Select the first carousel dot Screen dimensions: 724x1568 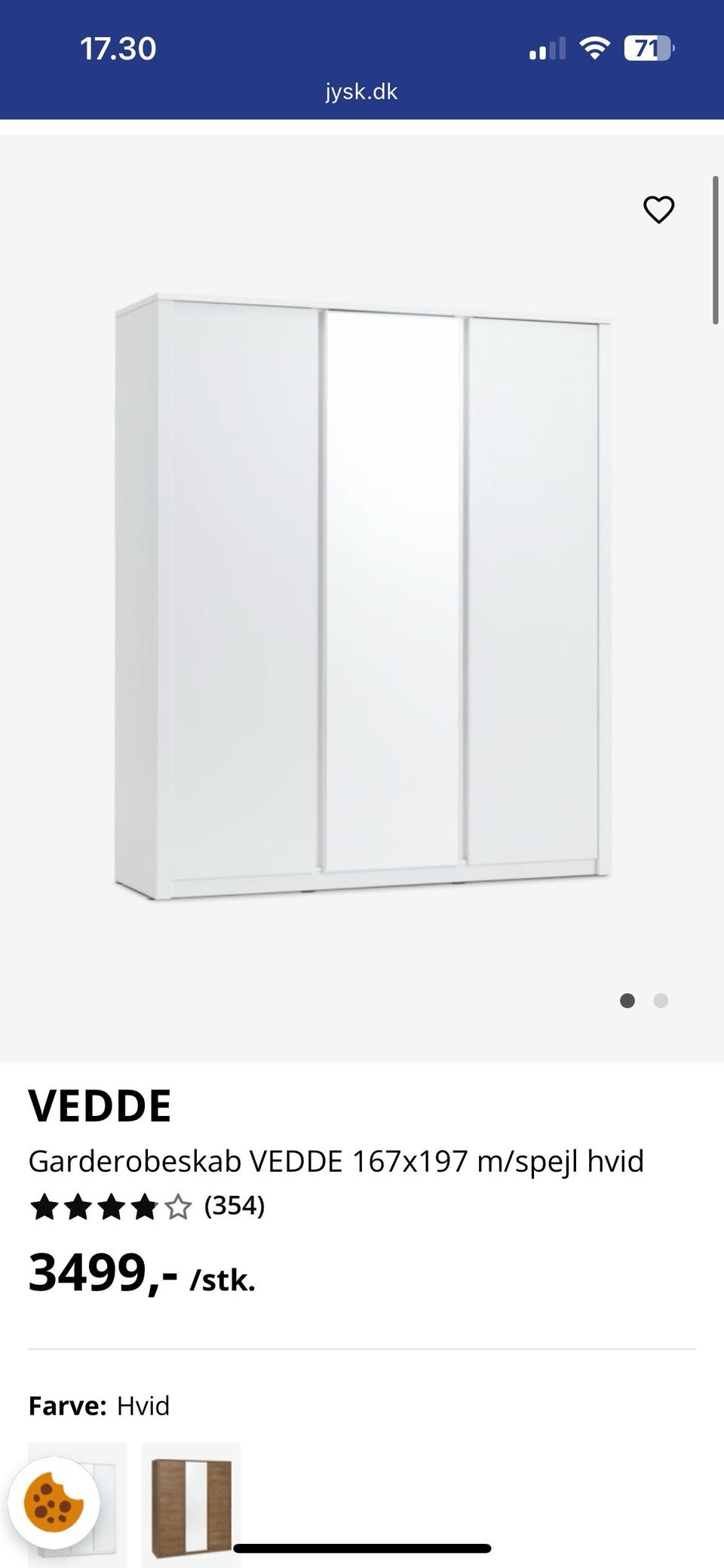click(628, 1001)
